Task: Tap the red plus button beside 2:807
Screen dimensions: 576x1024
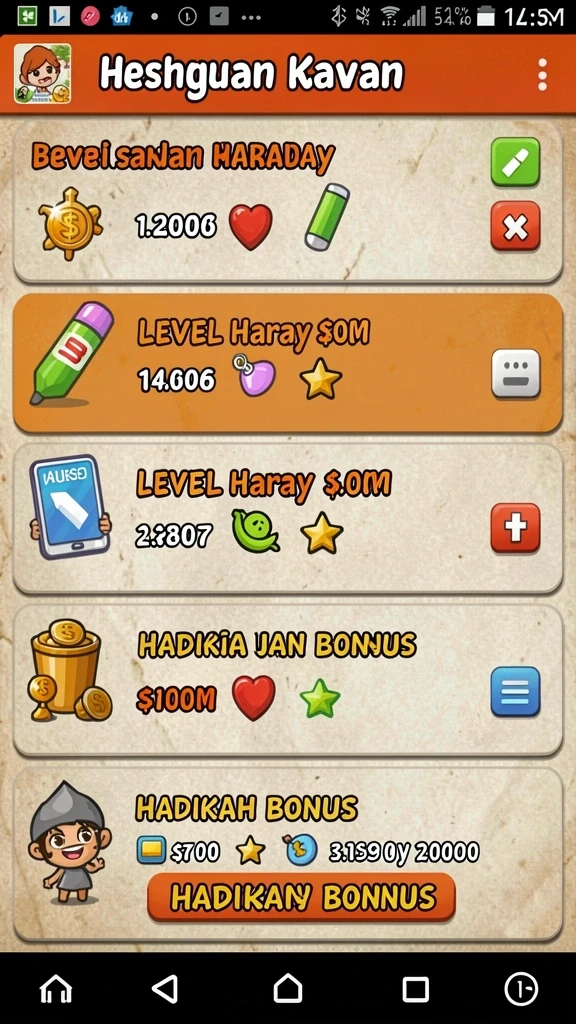Action: tap(515, 528)
